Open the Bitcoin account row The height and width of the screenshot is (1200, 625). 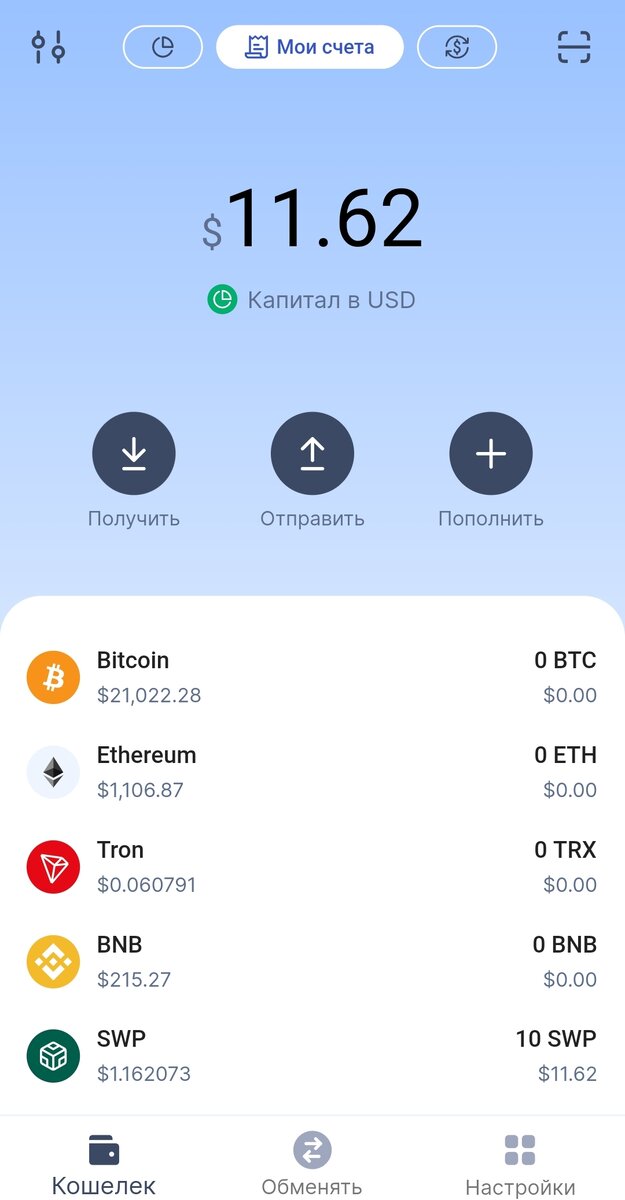pos(312,677)
